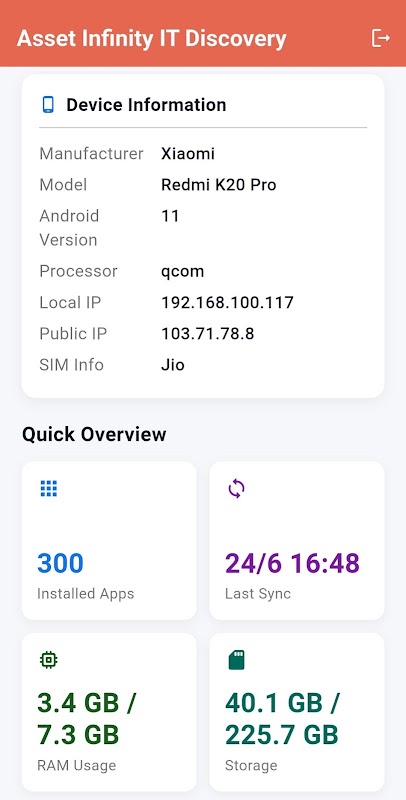View the Storage card
The height and width of the screenshot is (800, 406).
[297, 712]
